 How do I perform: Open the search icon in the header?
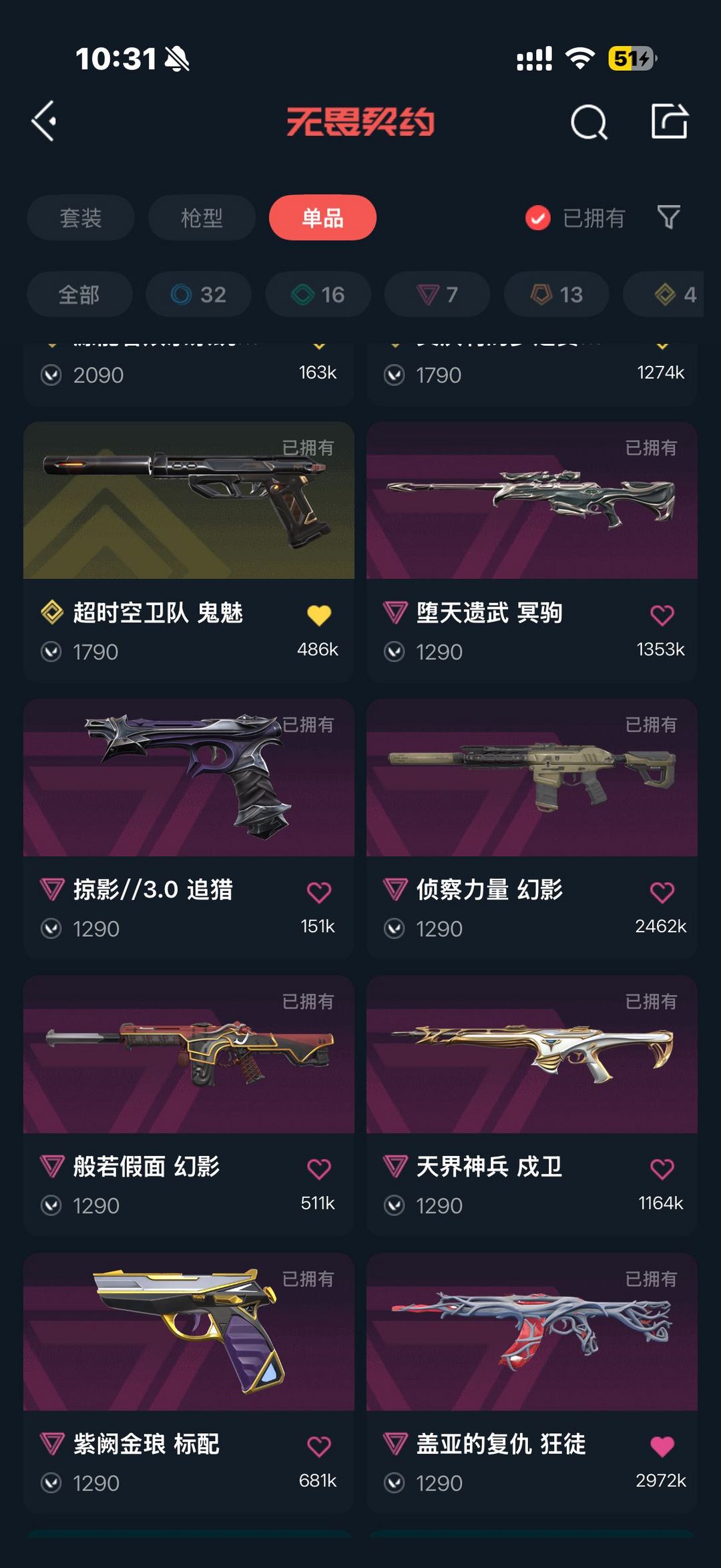[x=588, y=122]
